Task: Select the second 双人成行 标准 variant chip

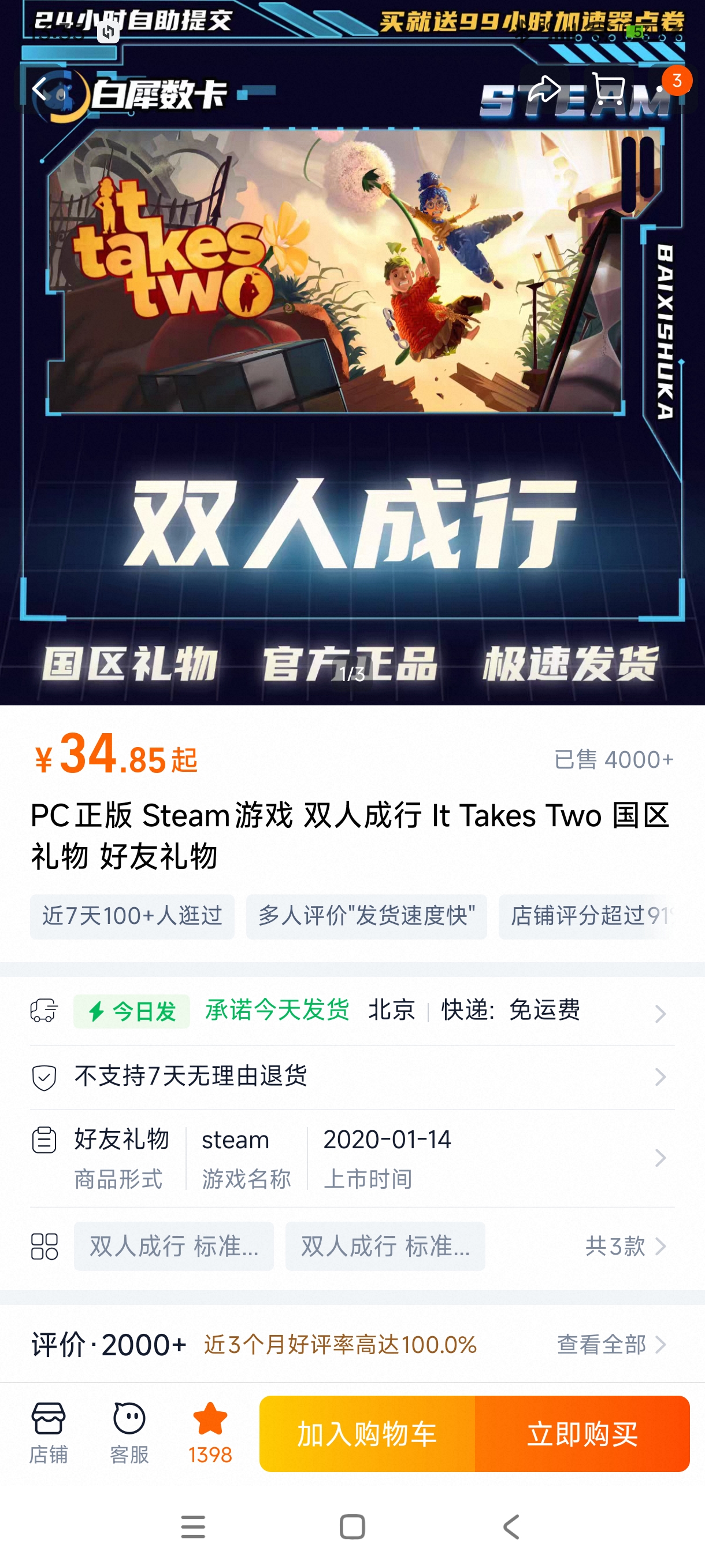Action: [385, 1247]
